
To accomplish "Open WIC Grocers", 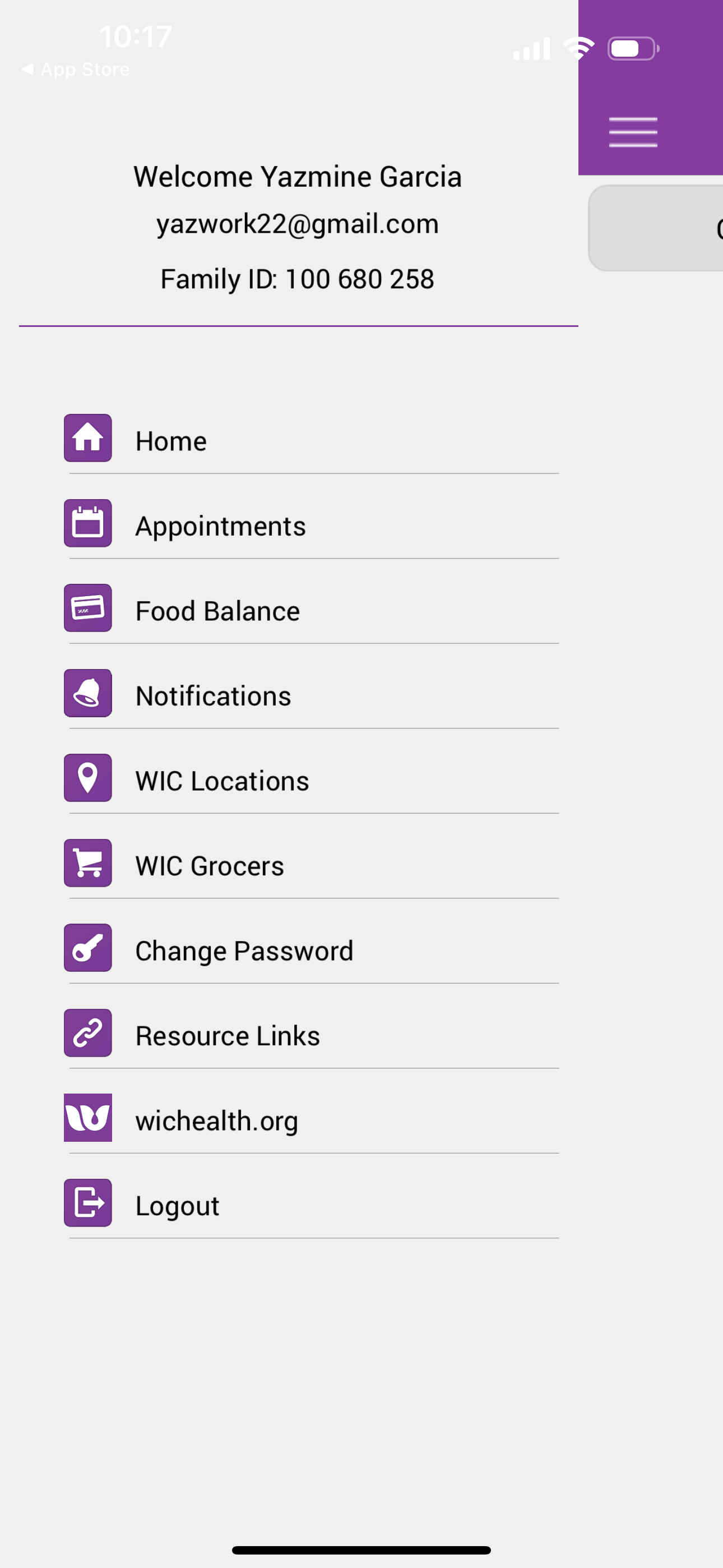I will click(x=311, y=864).
